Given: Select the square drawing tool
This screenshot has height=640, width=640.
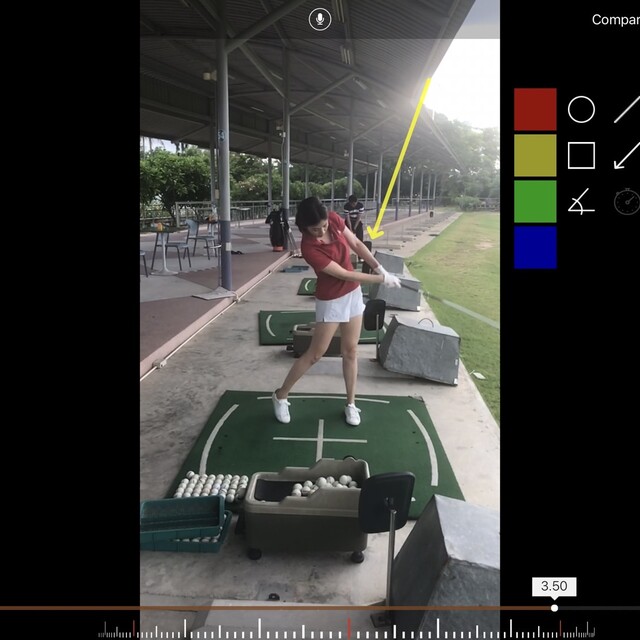Looking at the screenshot, I should coord(581,155).
